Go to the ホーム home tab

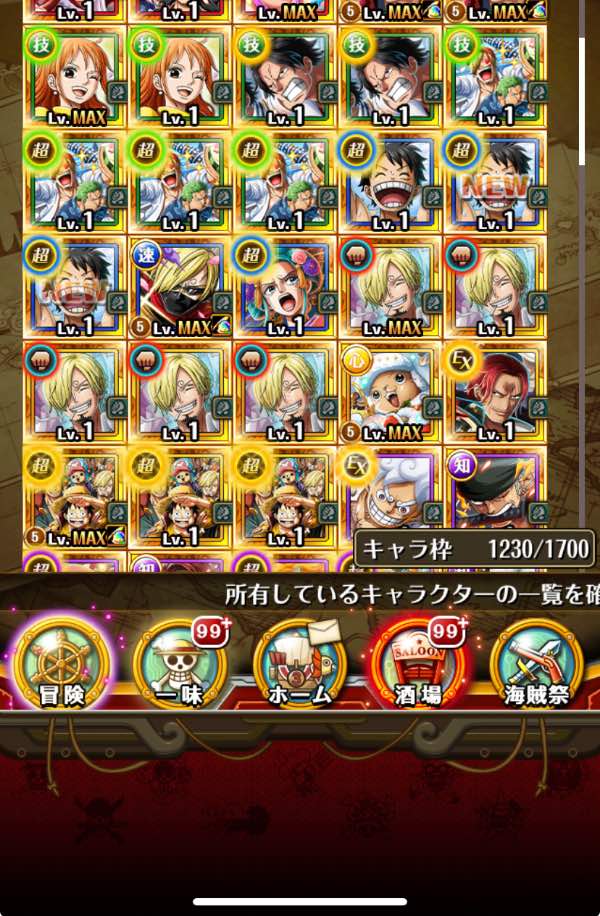click(300, 664)
